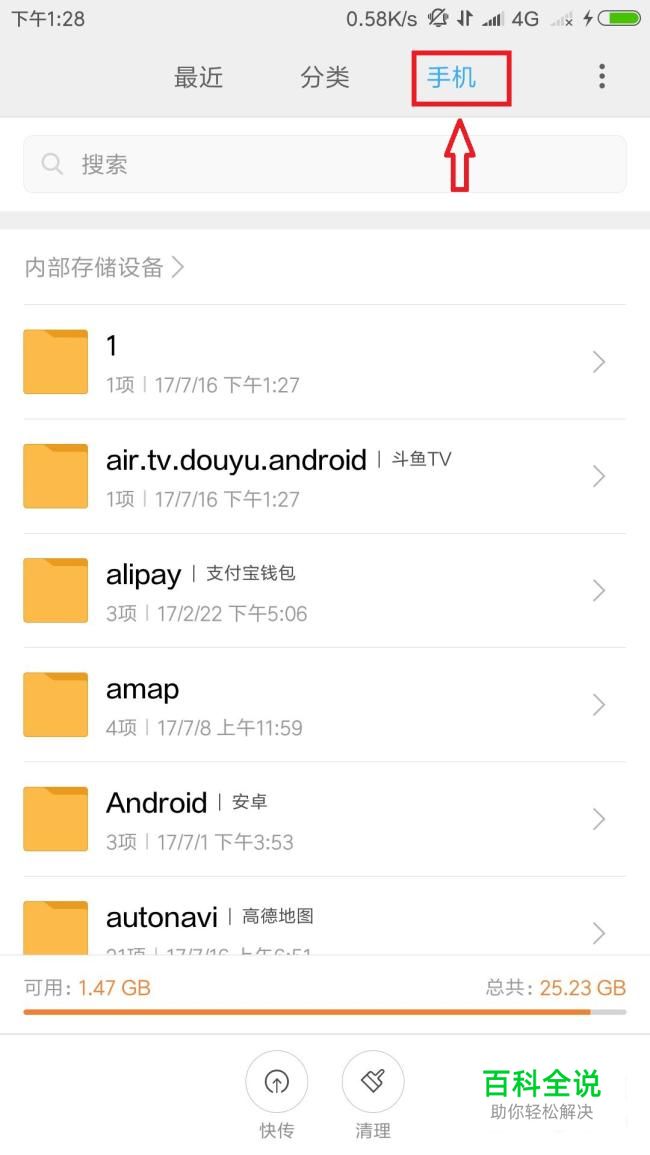Select the 手机 tab

pyautogui.click(x=452, y=77)
